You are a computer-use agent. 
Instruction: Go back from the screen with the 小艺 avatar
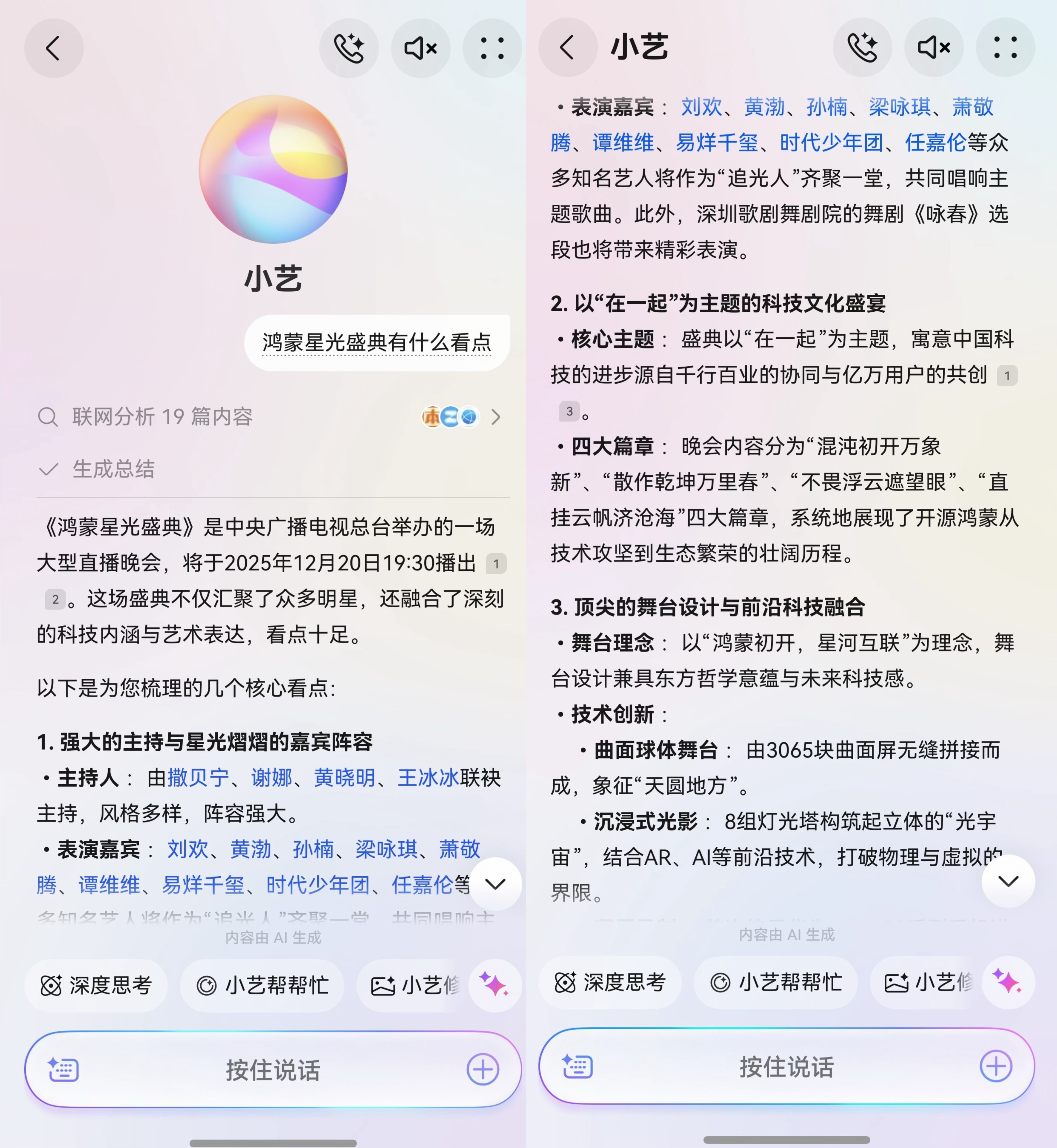pos(53,48)
